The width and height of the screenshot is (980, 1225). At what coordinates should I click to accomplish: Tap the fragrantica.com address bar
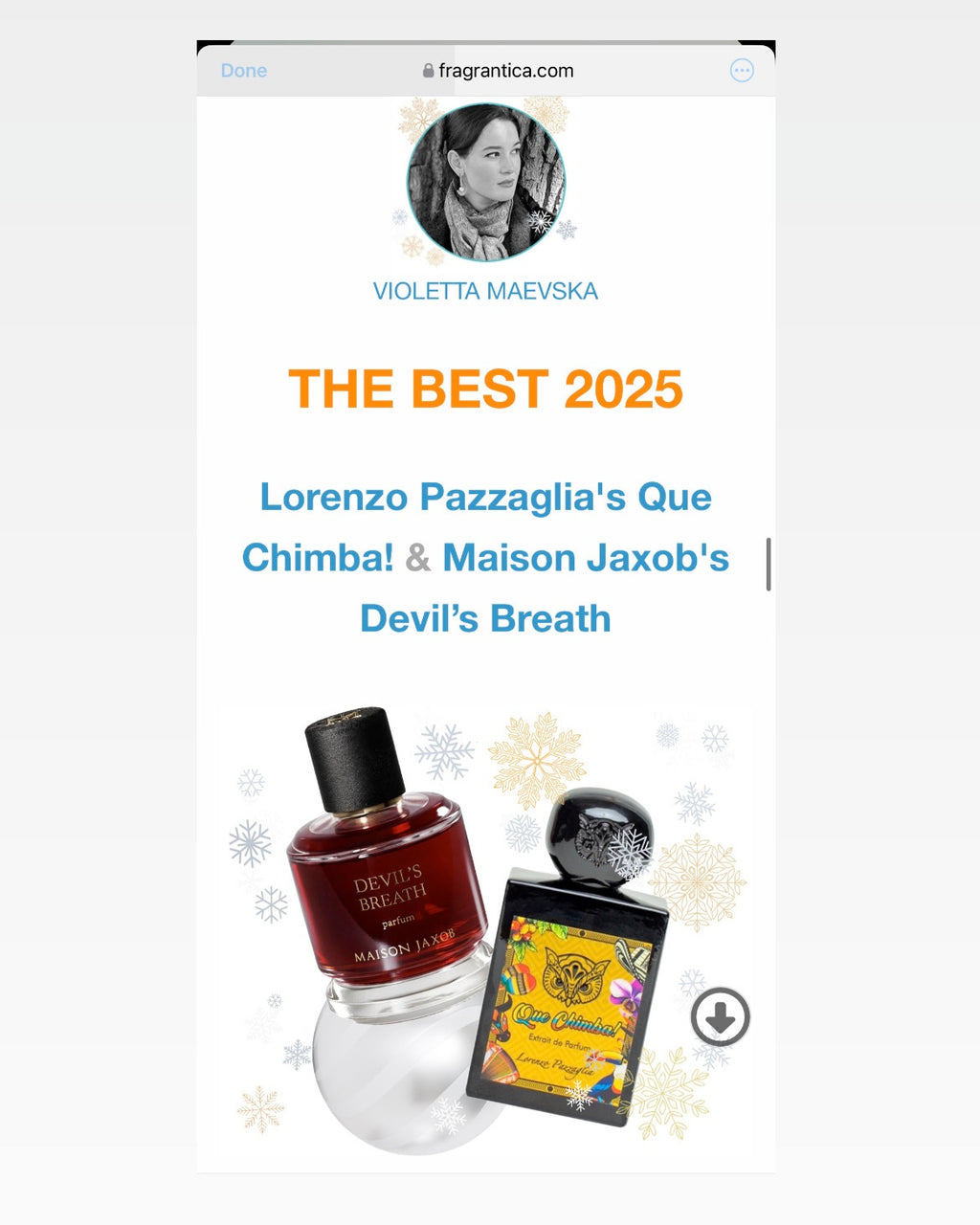click(498, 71)
